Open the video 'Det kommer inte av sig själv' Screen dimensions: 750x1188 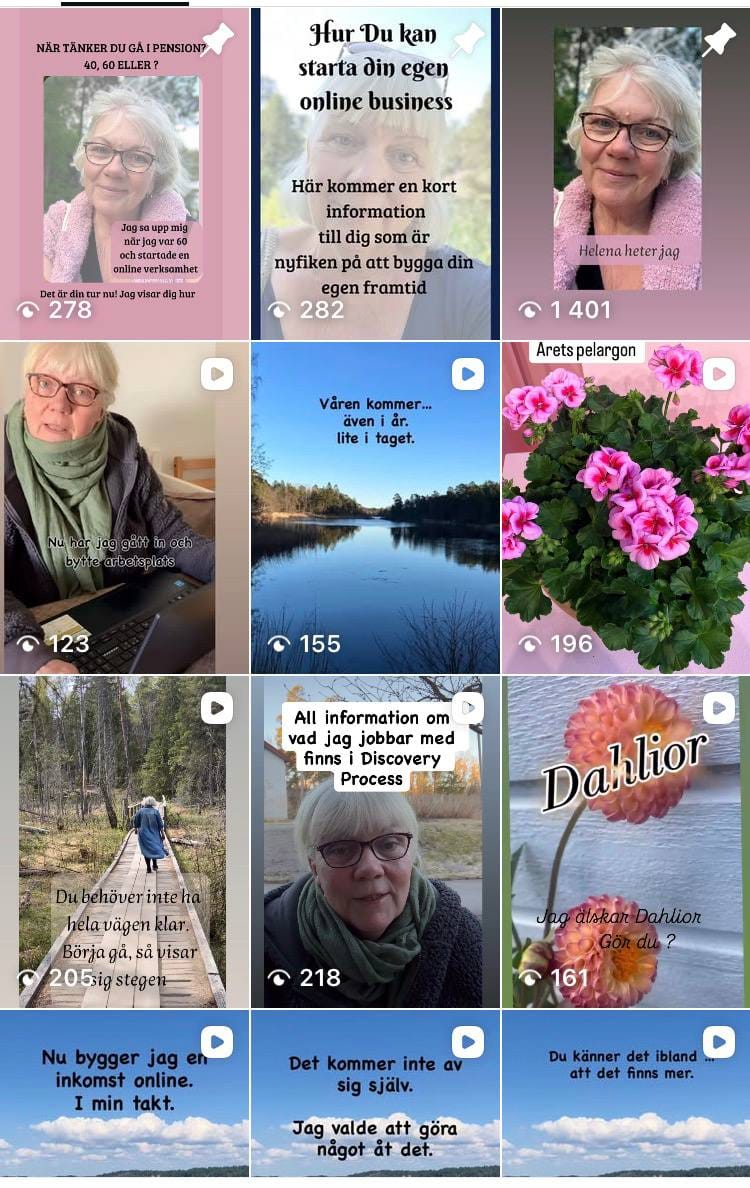coord(374,1095)
